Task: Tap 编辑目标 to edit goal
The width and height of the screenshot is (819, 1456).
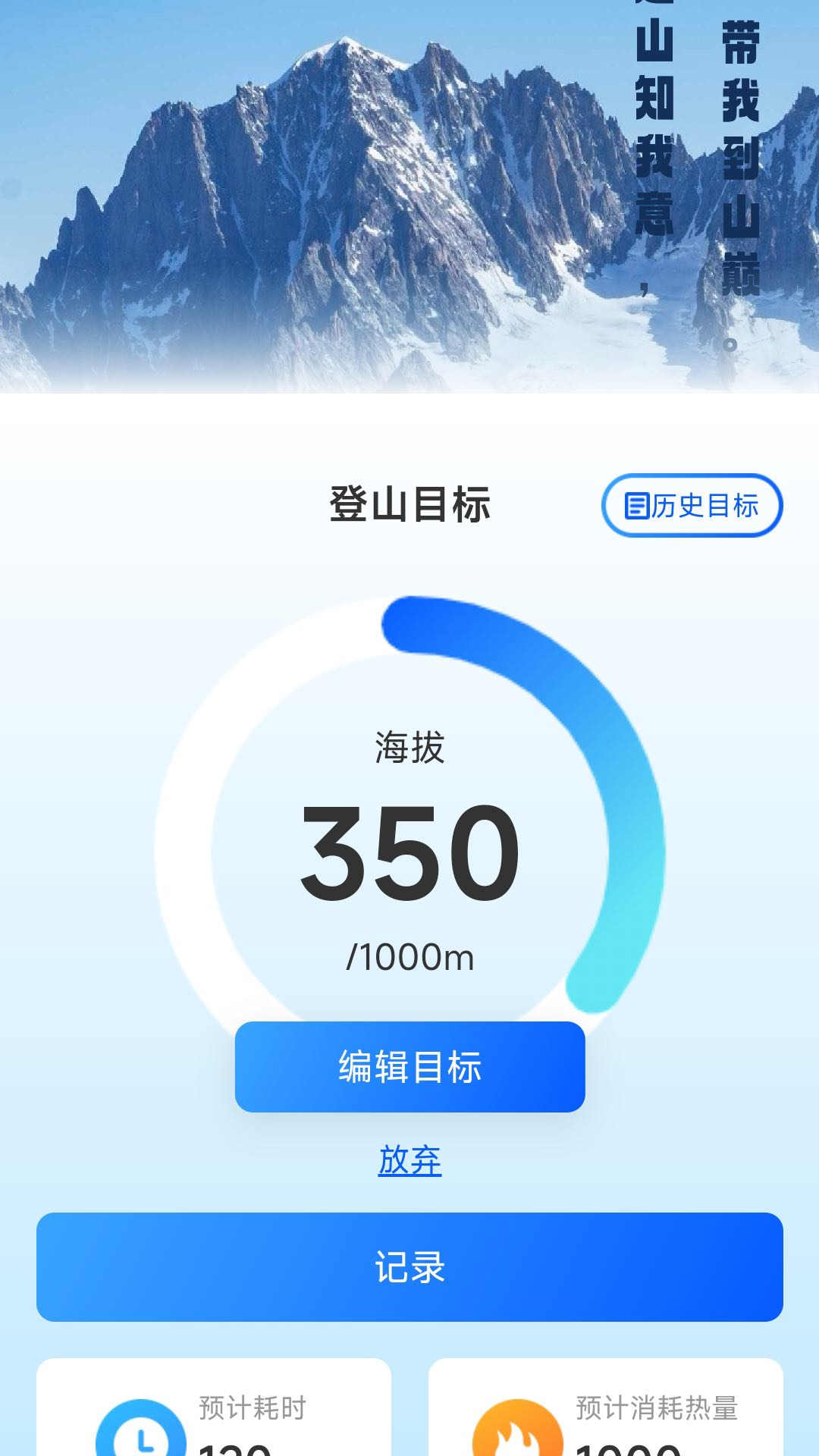Action: (409, 1066)
